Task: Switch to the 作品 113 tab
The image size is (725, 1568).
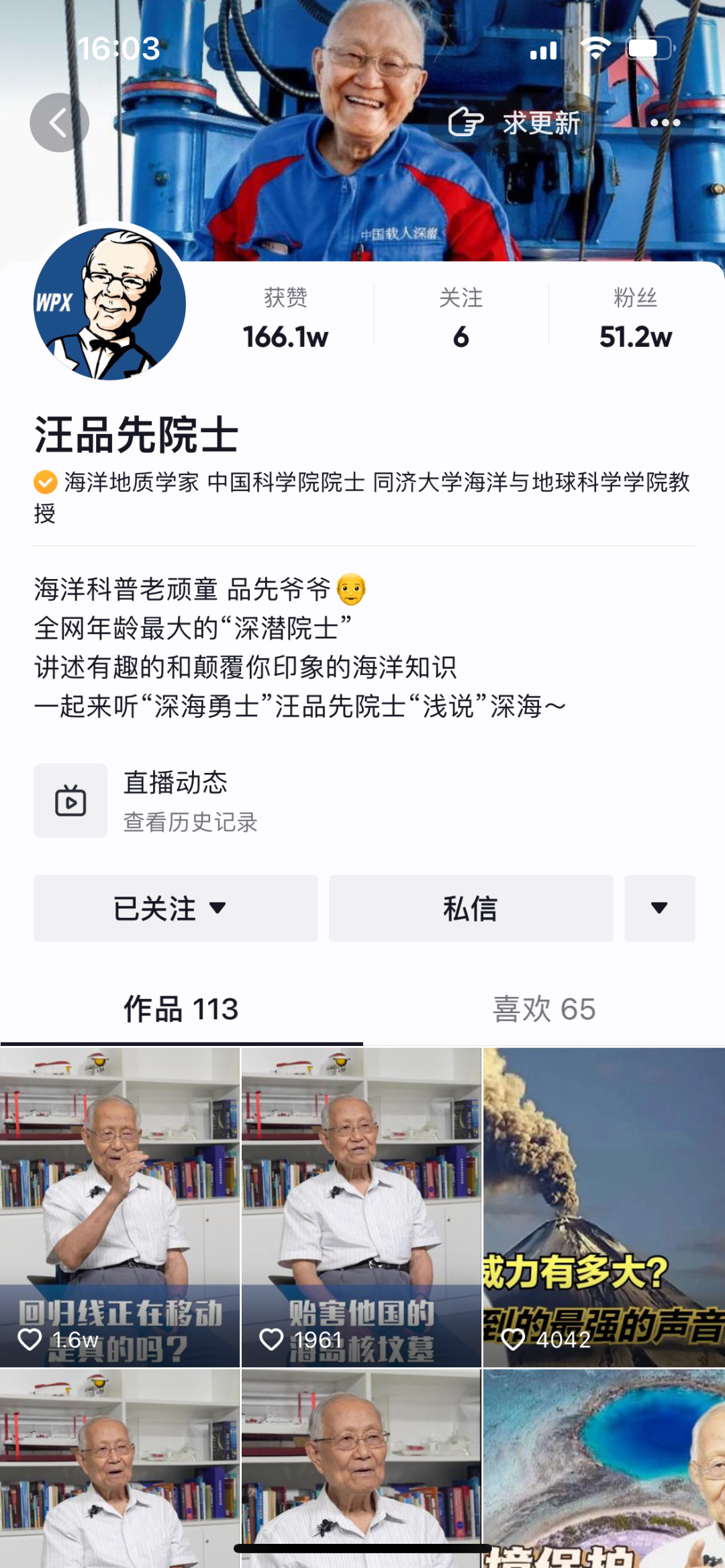Action: pyautogui.click(x=181, y=1009)
